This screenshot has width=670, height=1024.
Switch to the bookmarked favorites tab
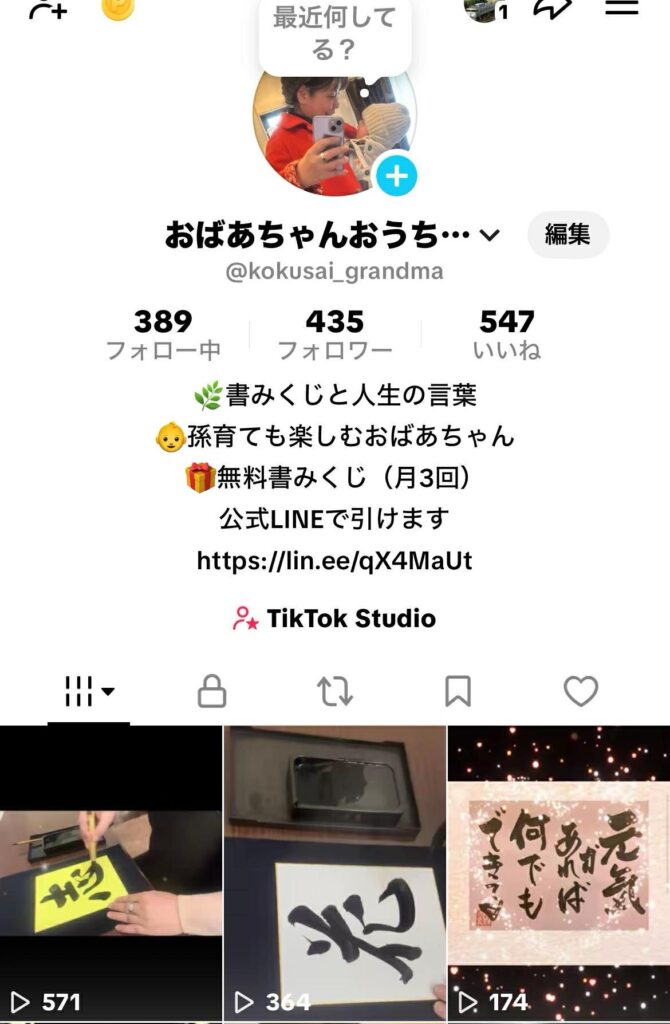pyautogui.click(x=457, y=691)
